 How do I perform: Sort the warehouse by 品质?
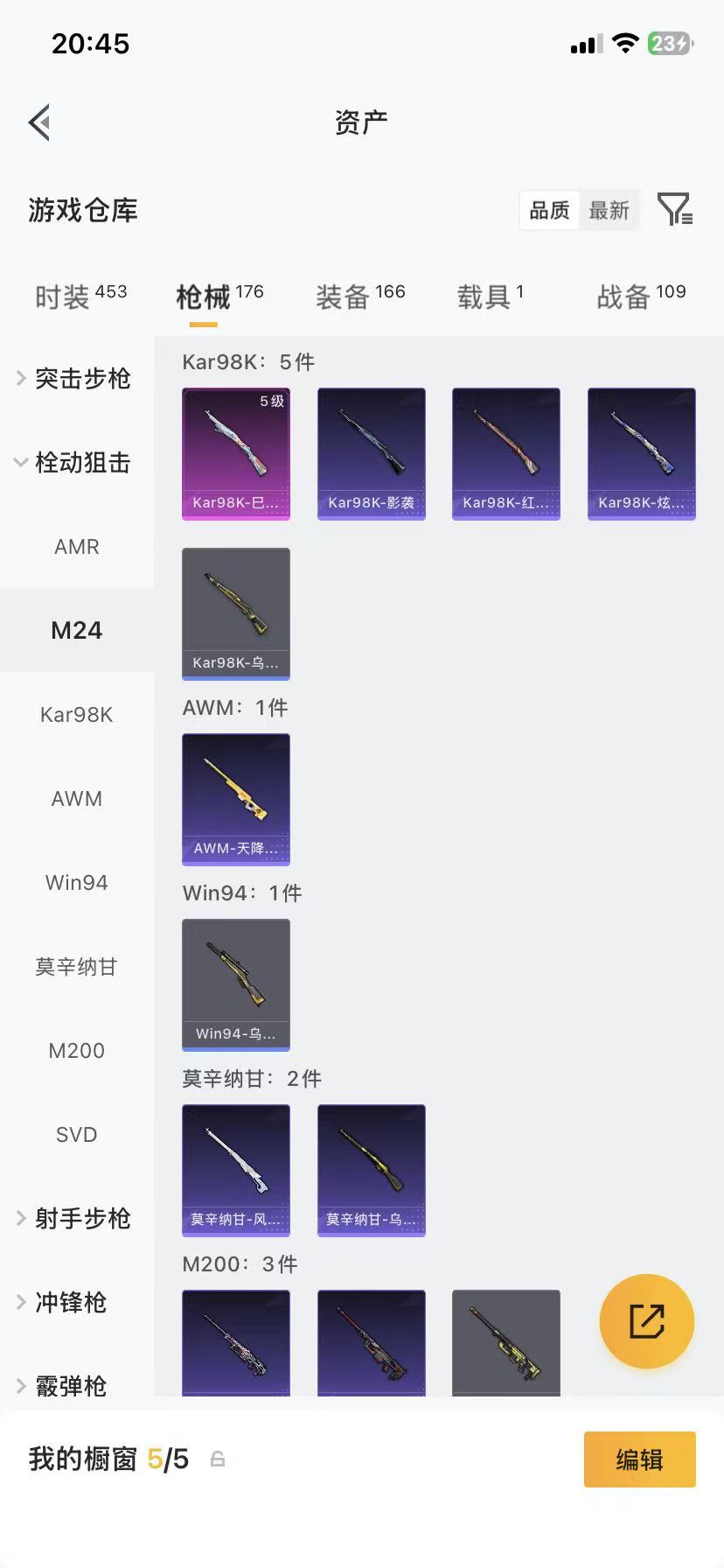point(549,210)
